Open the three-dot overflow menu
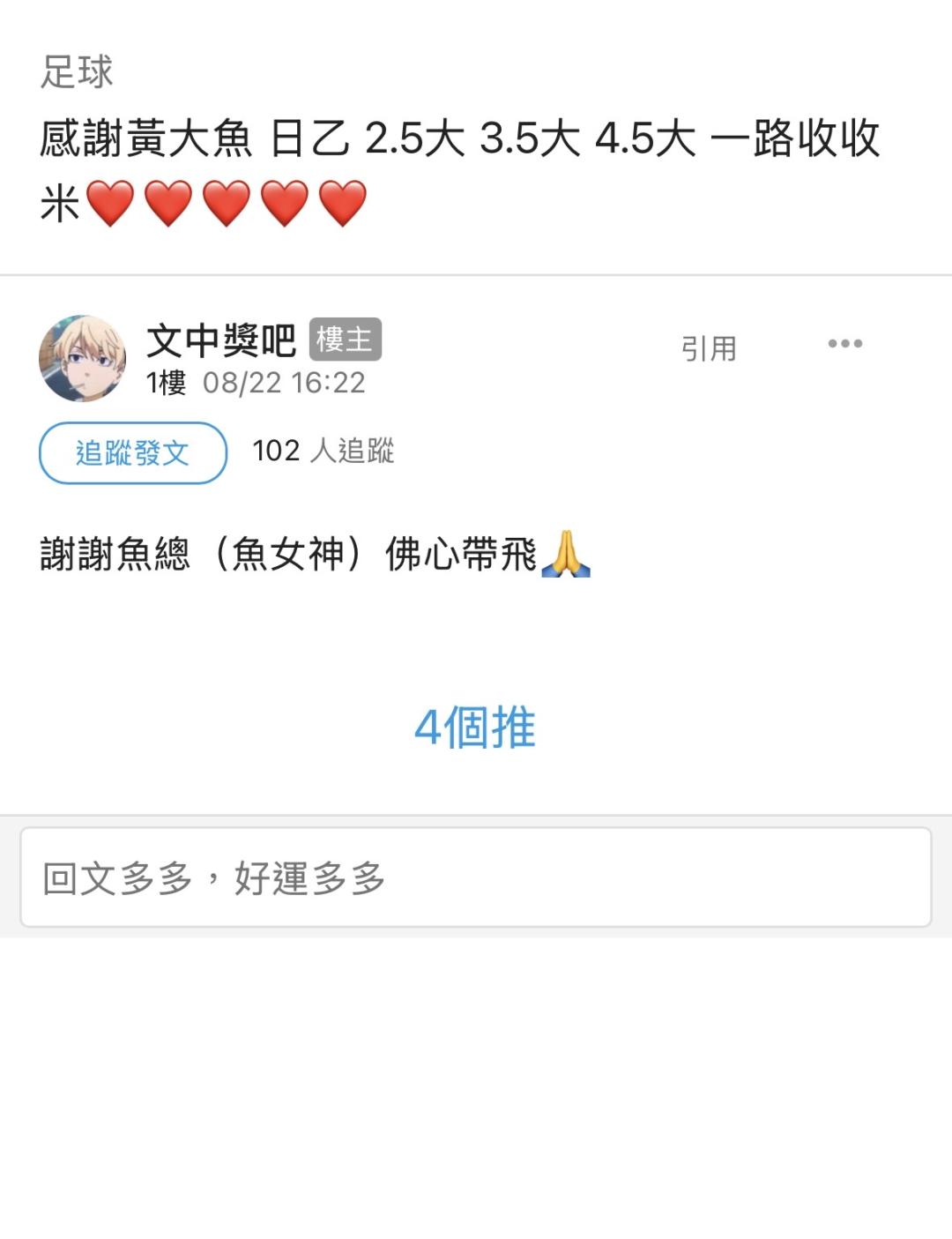The width and height of the screenshot is (952, 1239). click(x=844, y=343)
